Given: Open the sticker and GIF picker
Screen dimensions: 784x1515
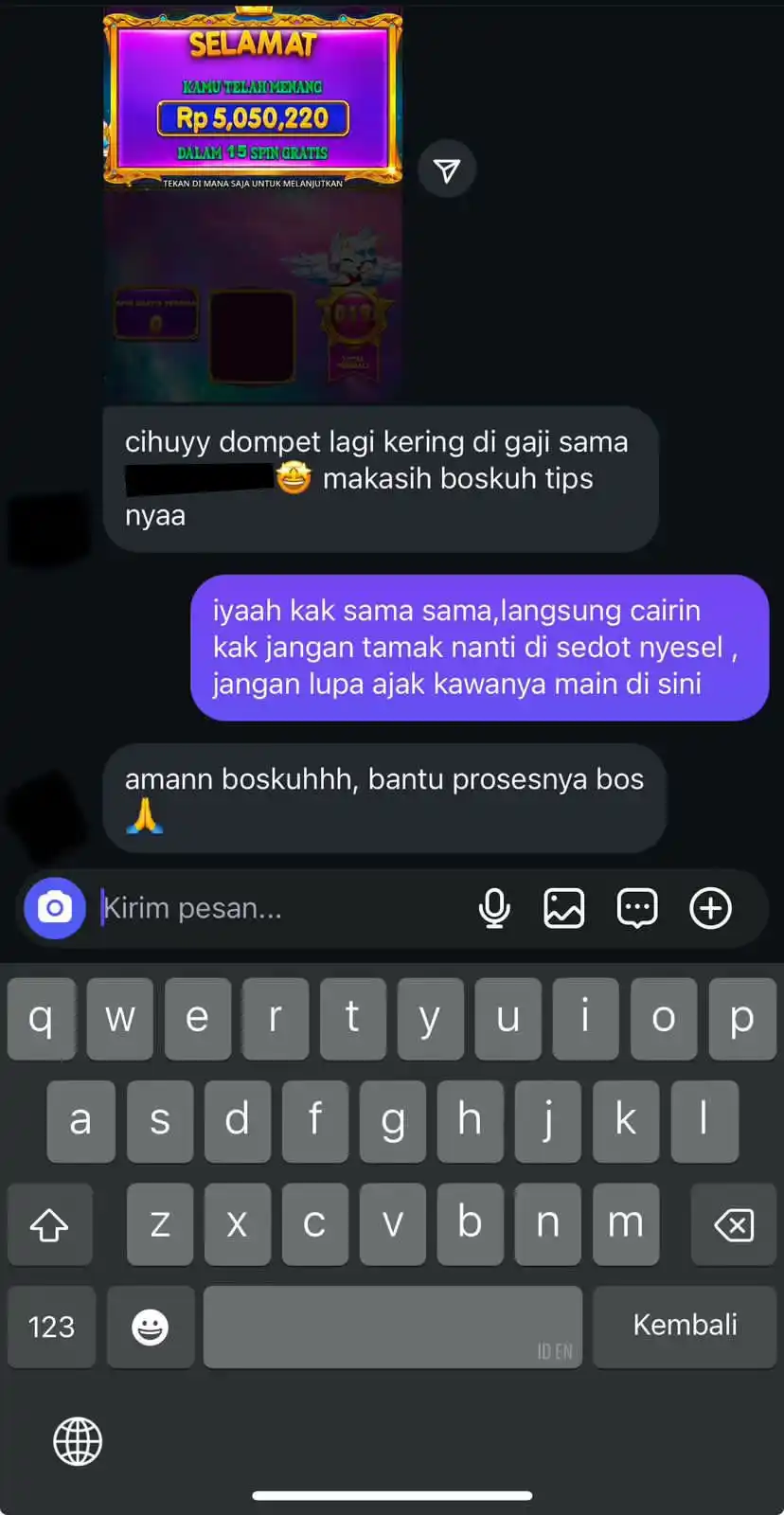Looking at the screenshot, I should tap(637, 908).
